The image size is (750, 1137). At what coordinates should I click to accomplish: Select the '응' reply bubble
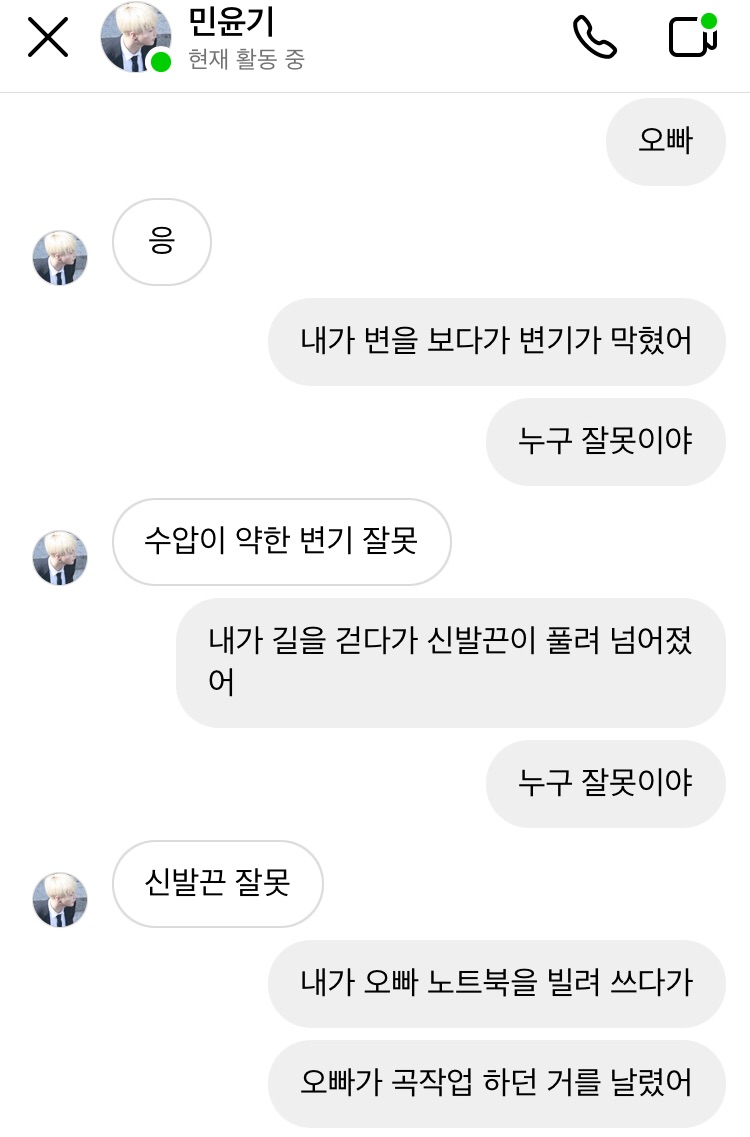click(x=161, y=242)
